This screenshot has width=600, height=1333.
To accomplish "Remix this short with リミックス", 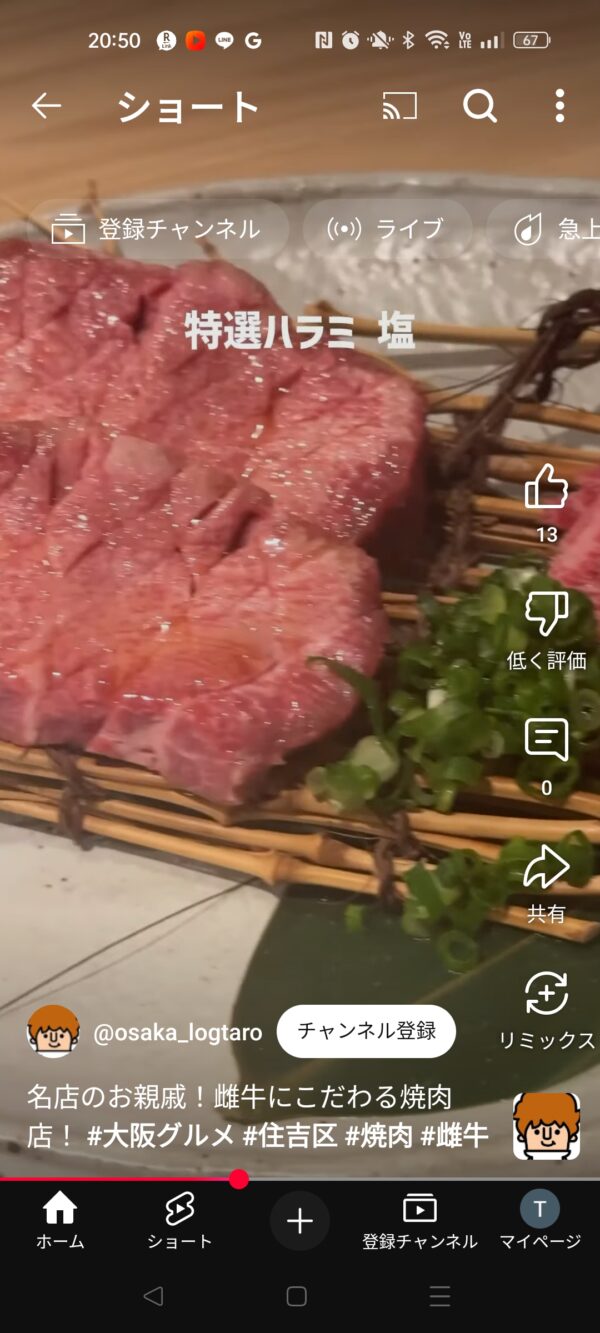I will (546, 1010).
